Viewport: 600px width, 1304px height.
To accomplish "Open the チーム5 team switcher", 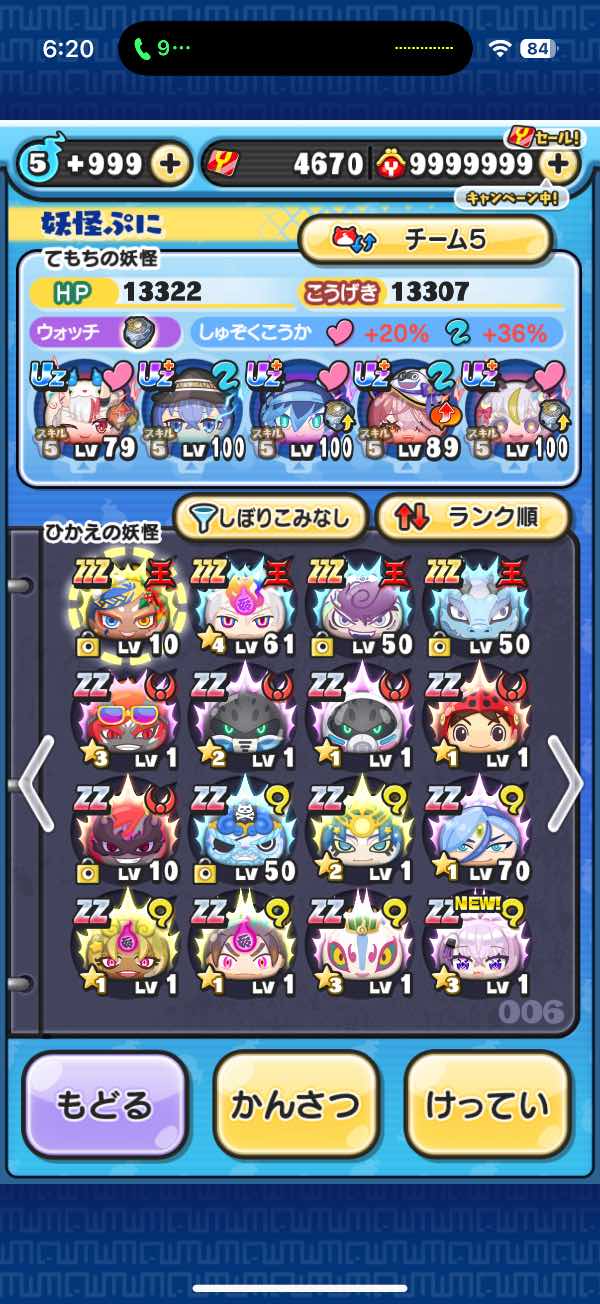I will 425,239.
